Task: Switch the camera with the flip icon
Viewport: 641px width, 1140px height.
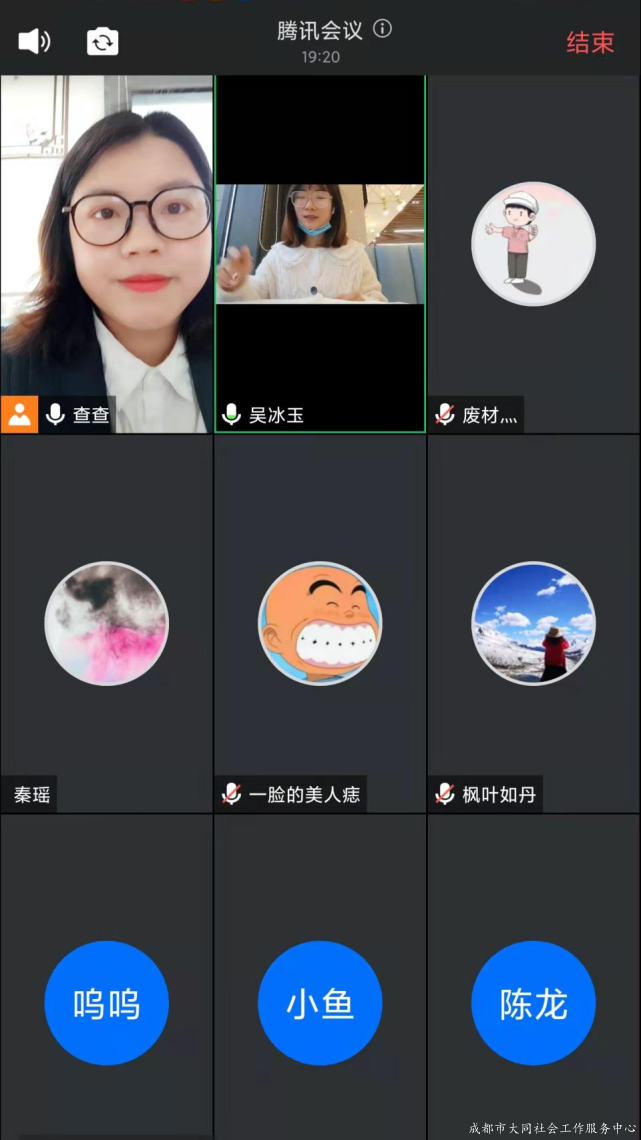Action: [102, 42]
